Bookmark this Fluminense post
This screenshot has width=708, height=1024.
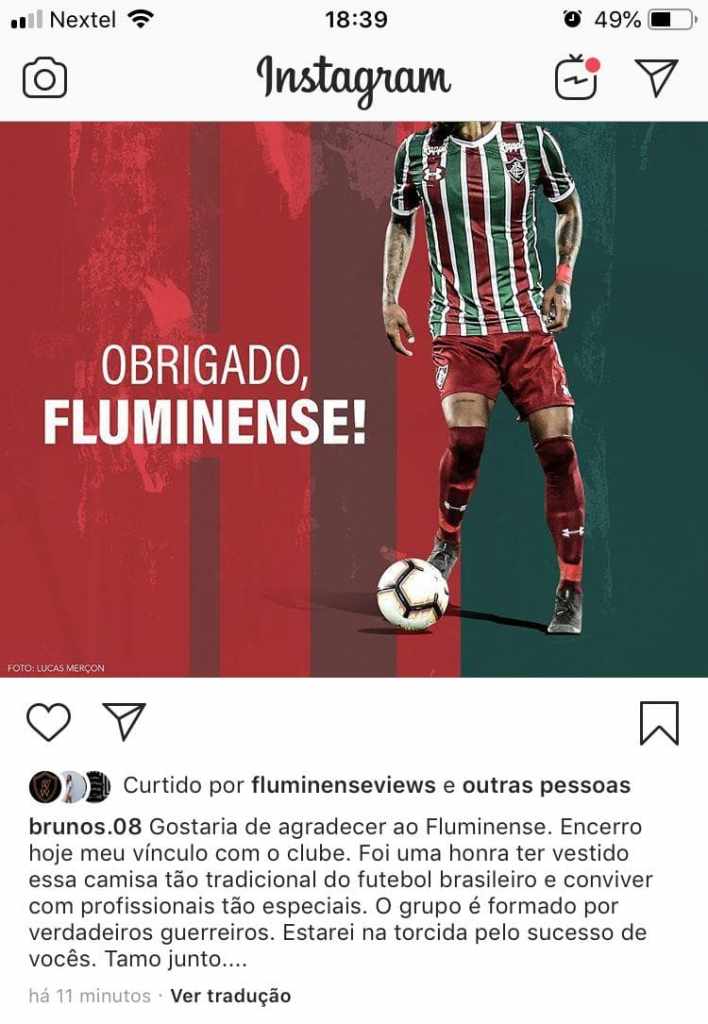point(659,722)
